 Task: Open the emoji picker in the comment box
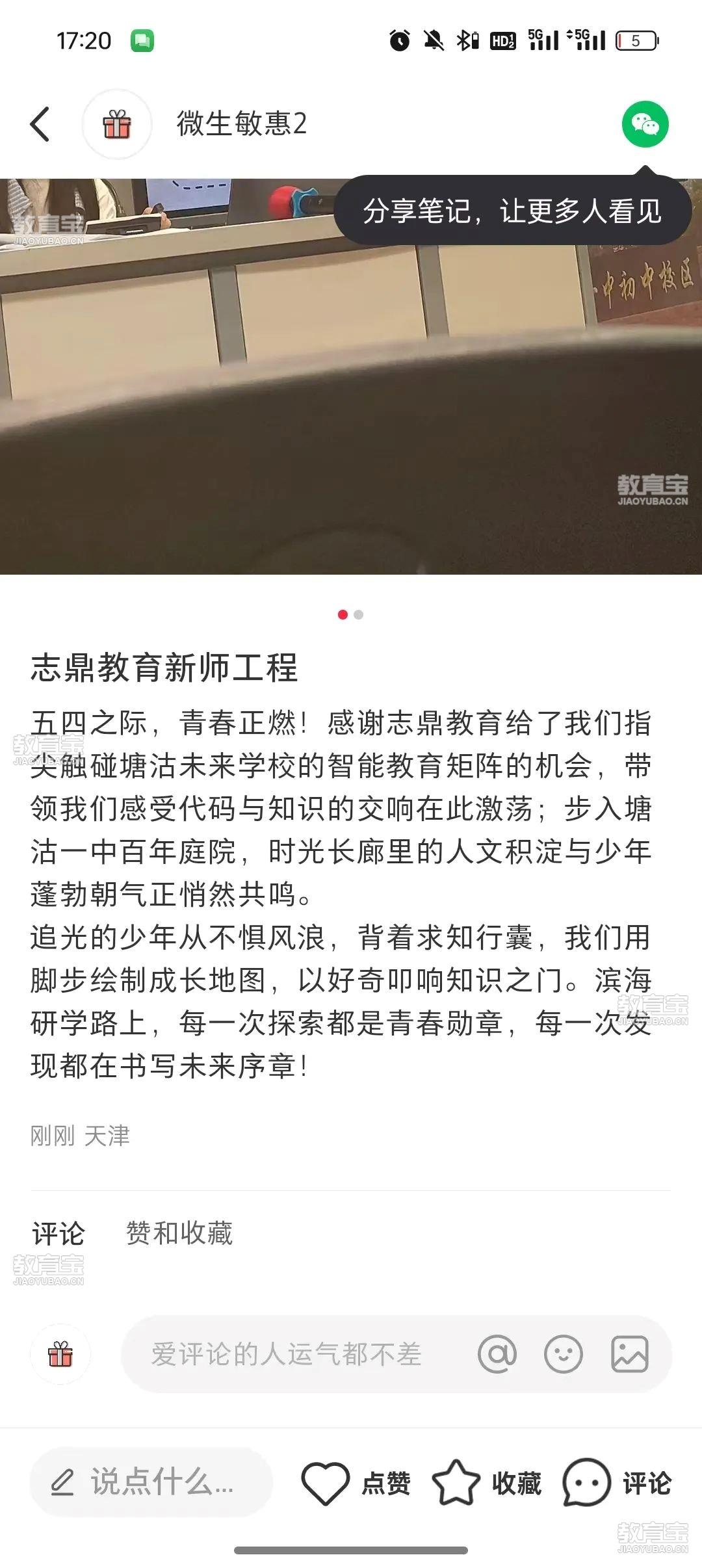(x=563, y=1354)
